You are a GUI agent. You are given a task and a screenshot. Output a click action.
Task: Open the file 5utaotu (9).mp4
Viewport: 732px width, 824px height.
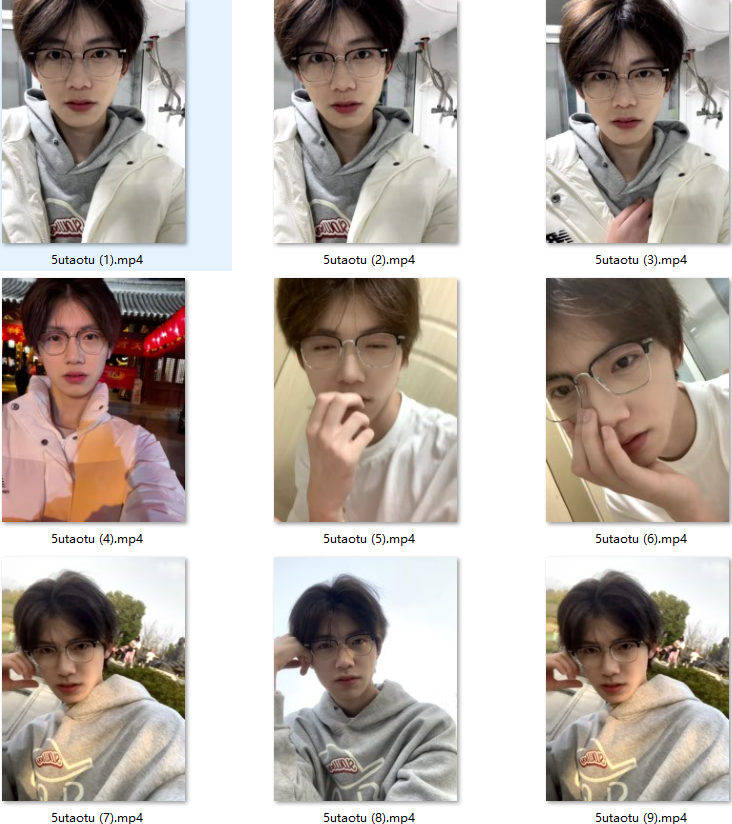638,680
